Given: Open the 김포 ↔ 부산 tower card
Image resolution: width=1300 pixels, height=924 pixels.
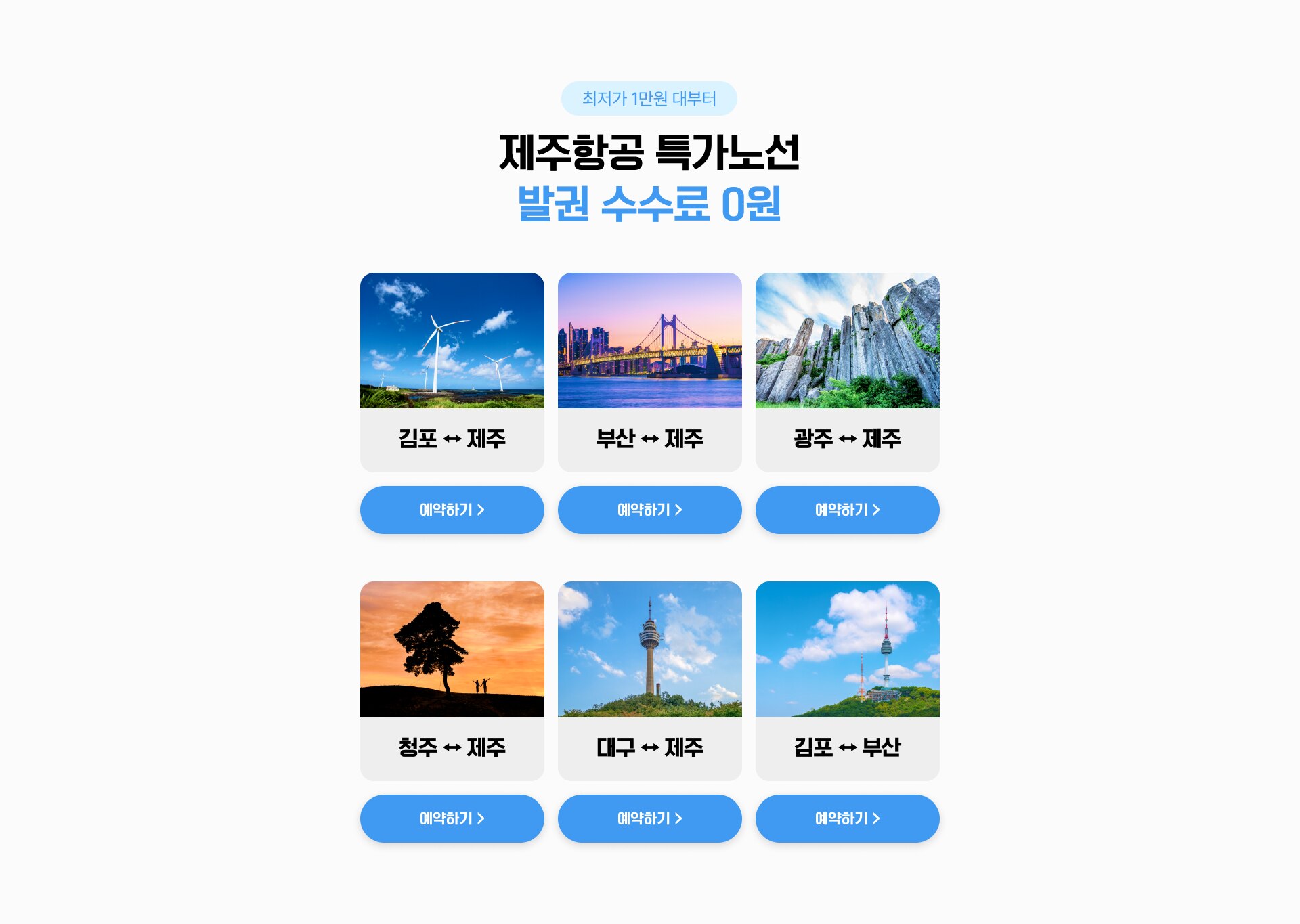Looking at the screenshot, I should tap(847, 680).
